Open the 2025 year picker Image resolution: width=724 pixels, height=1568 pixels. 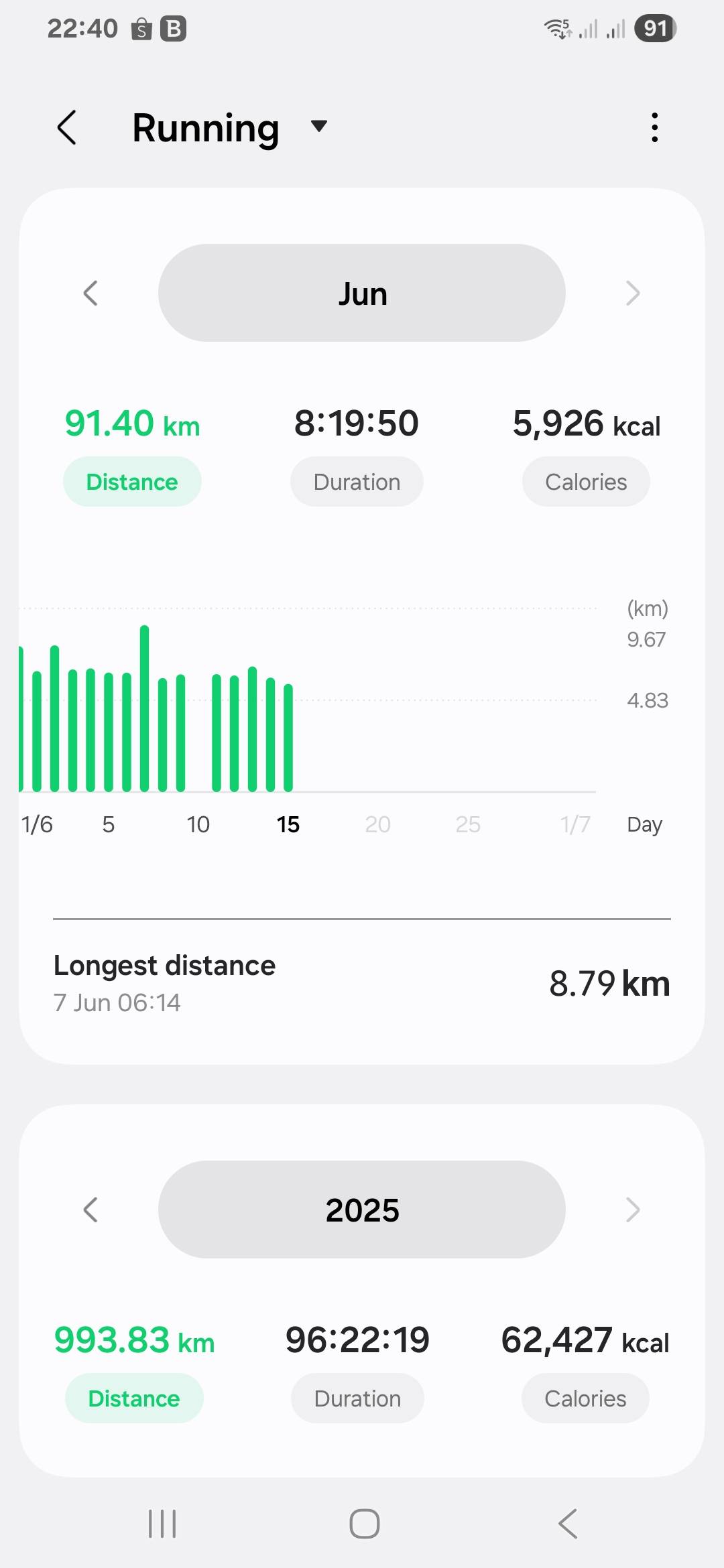pos(362,1210)
